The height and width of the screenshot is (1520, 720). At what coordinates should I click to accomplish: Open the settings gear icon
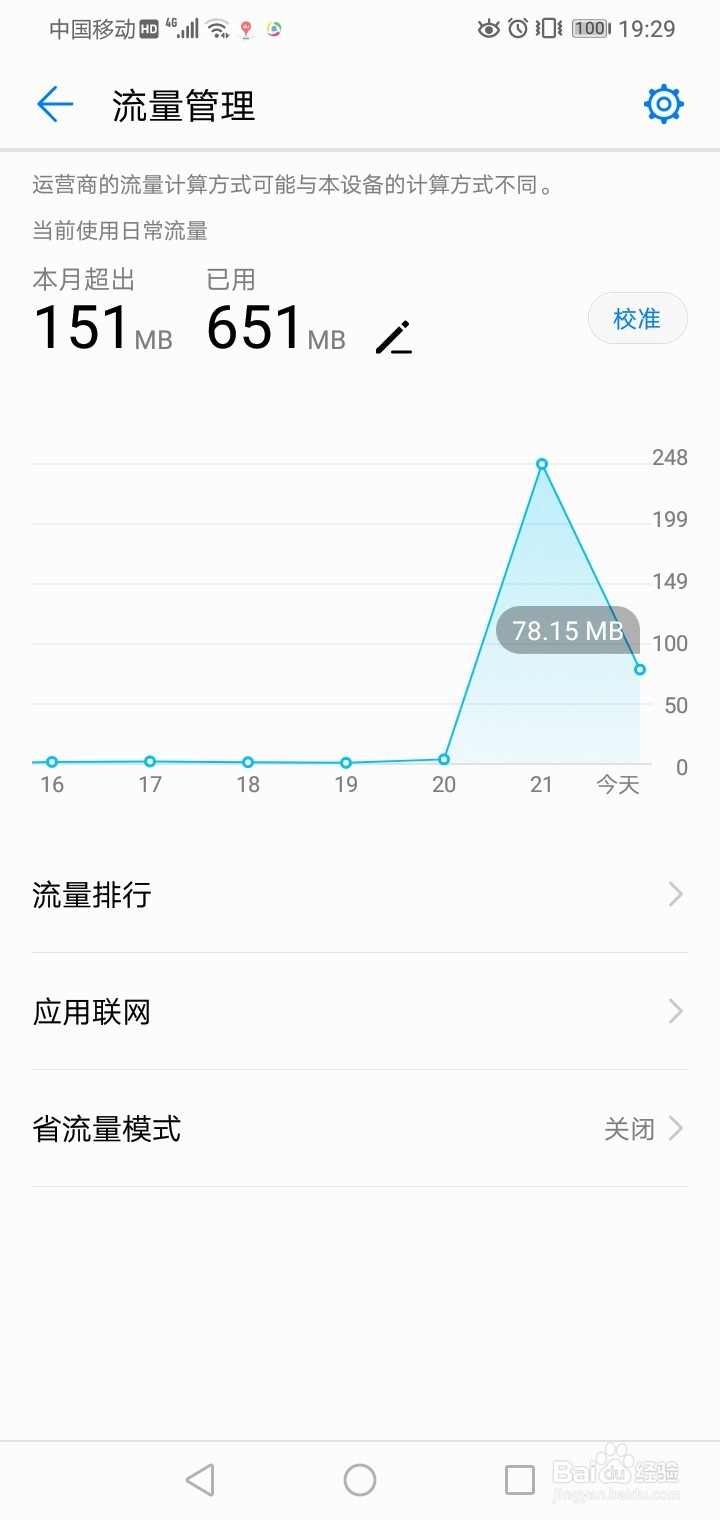[x=664, y=104]
